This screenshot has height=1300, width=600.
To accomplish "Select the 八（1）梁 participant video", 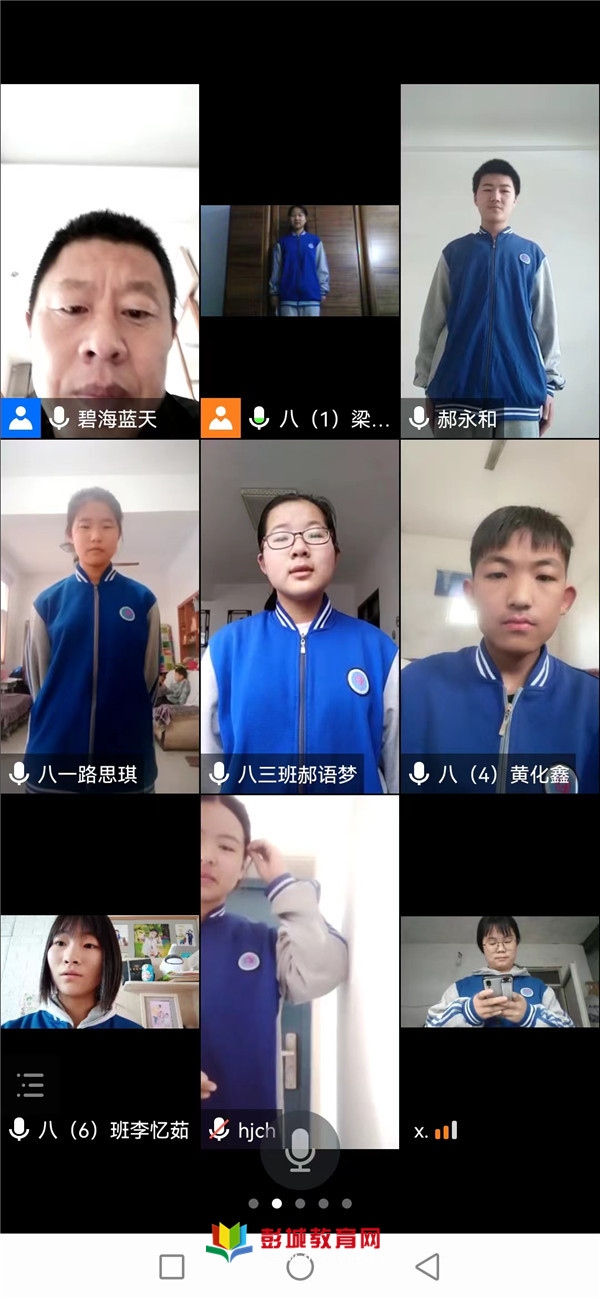I will tap(299, 262).
